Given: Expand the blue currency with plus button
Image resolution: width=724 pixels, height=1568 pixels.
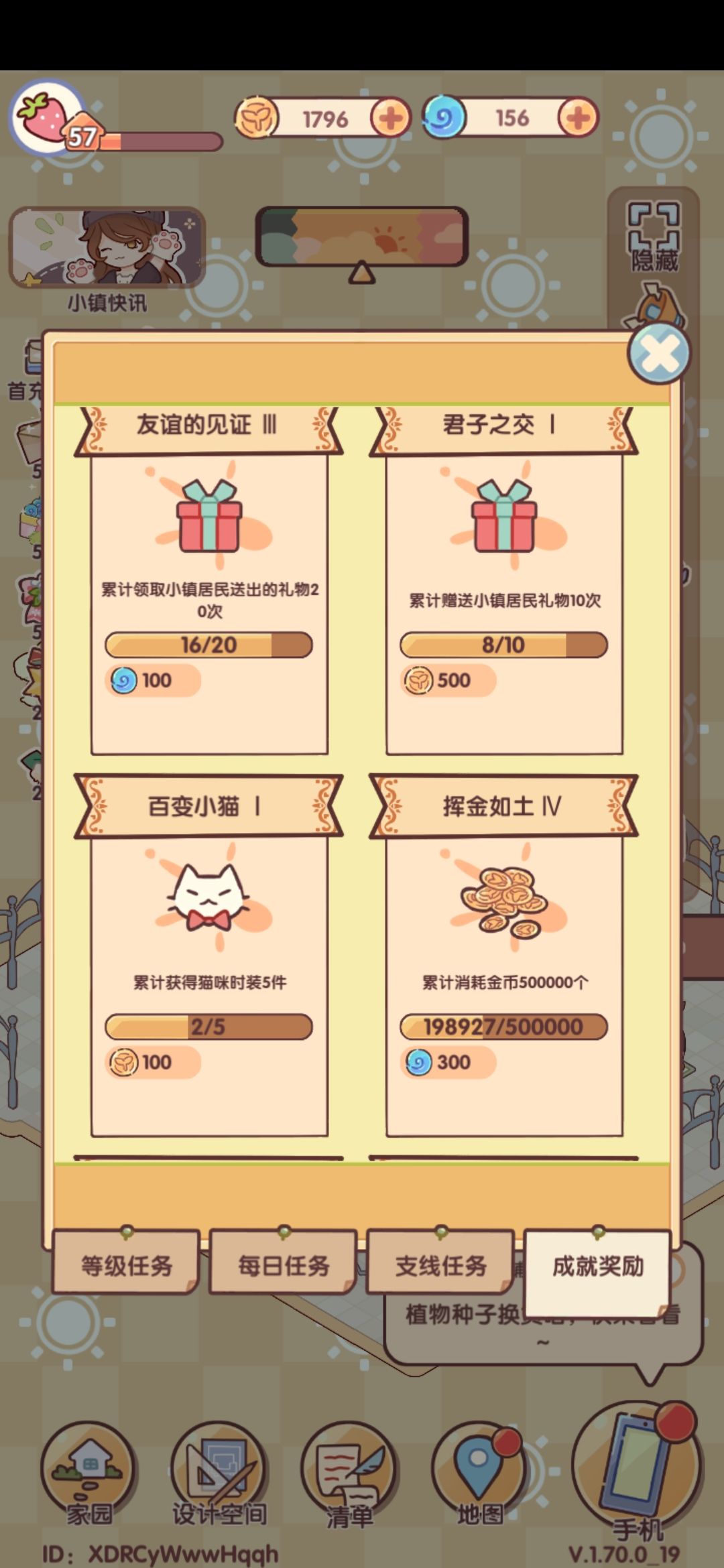Looking at the screenshot, I should point(577,118).
